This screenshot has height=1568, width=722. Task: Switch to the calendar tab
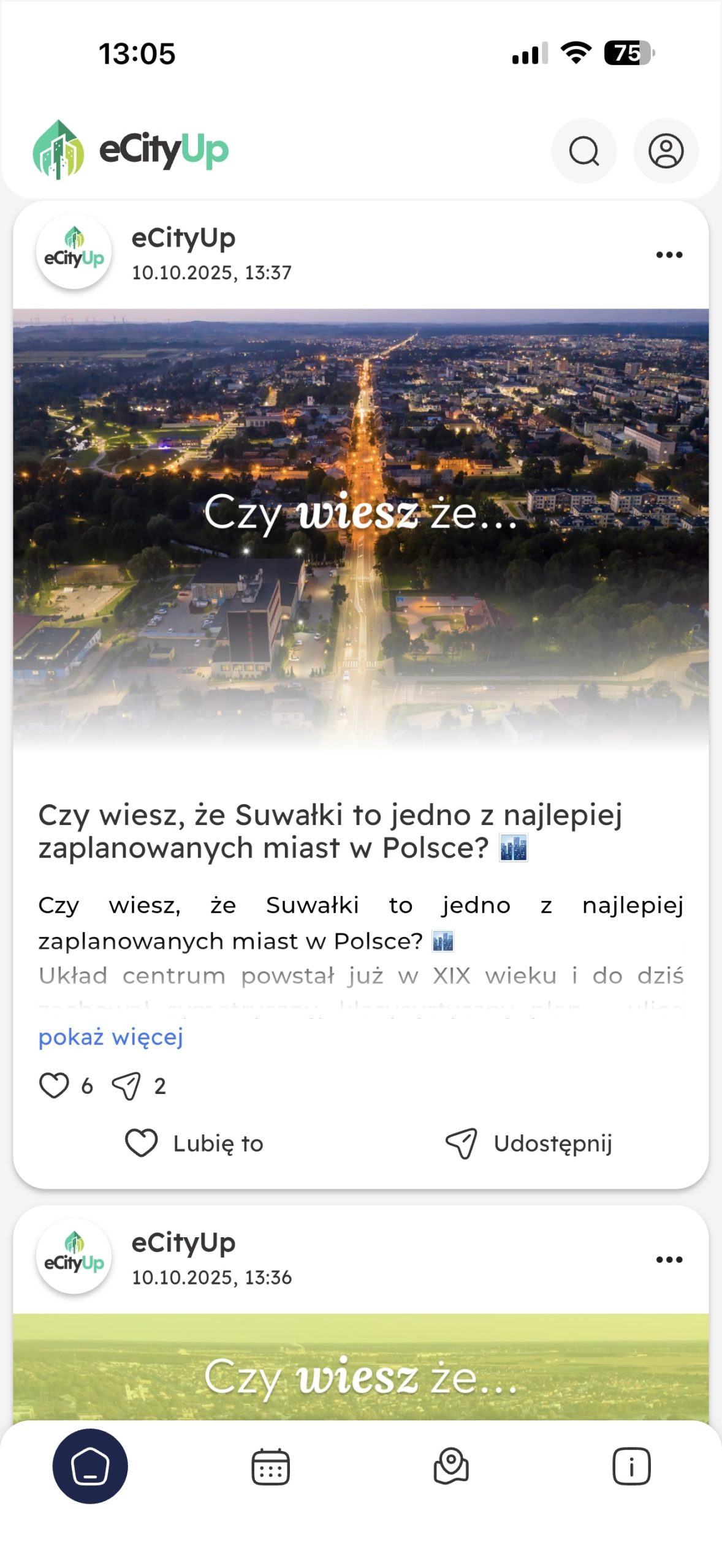[270, 1466]
